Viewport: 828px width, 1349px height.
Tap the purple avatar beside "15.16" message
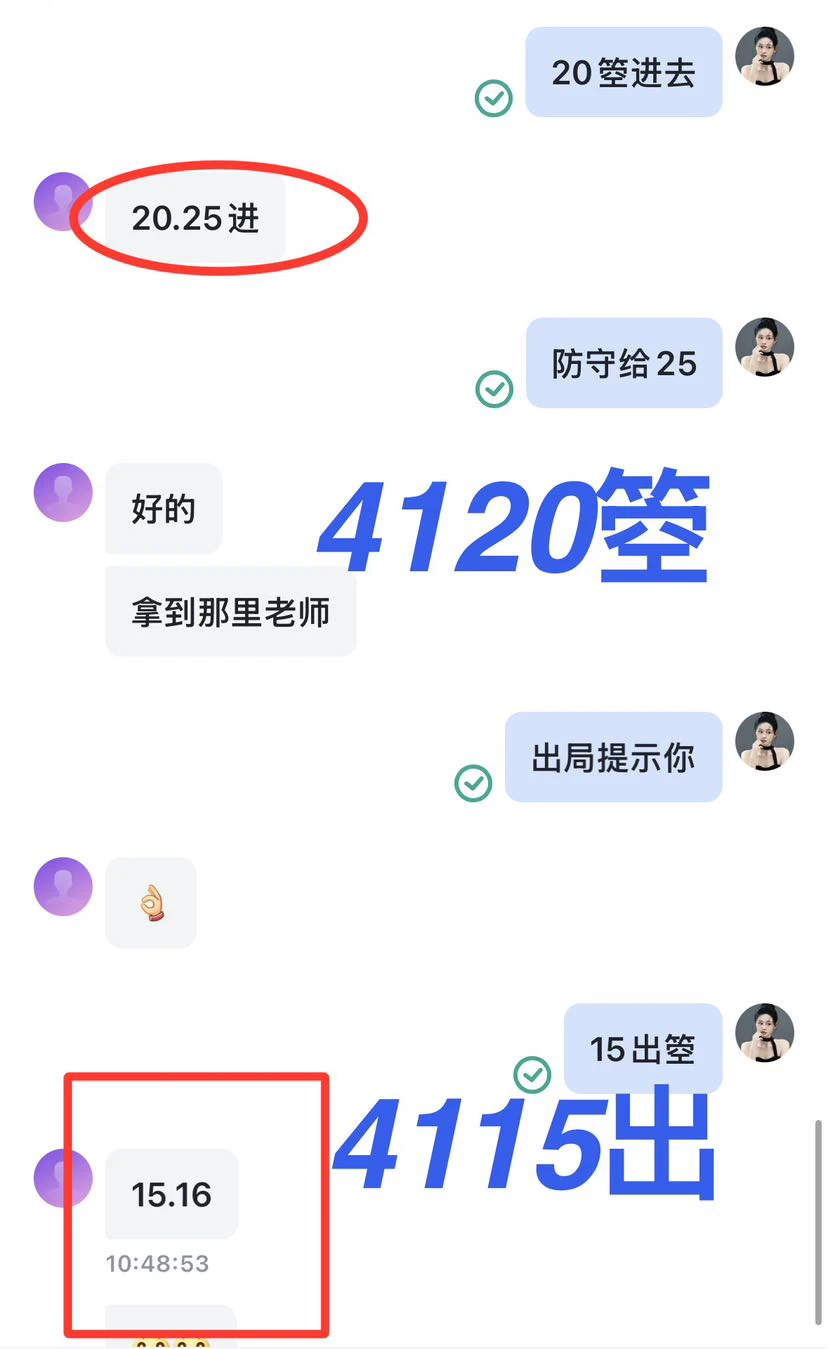(64, 1178)
